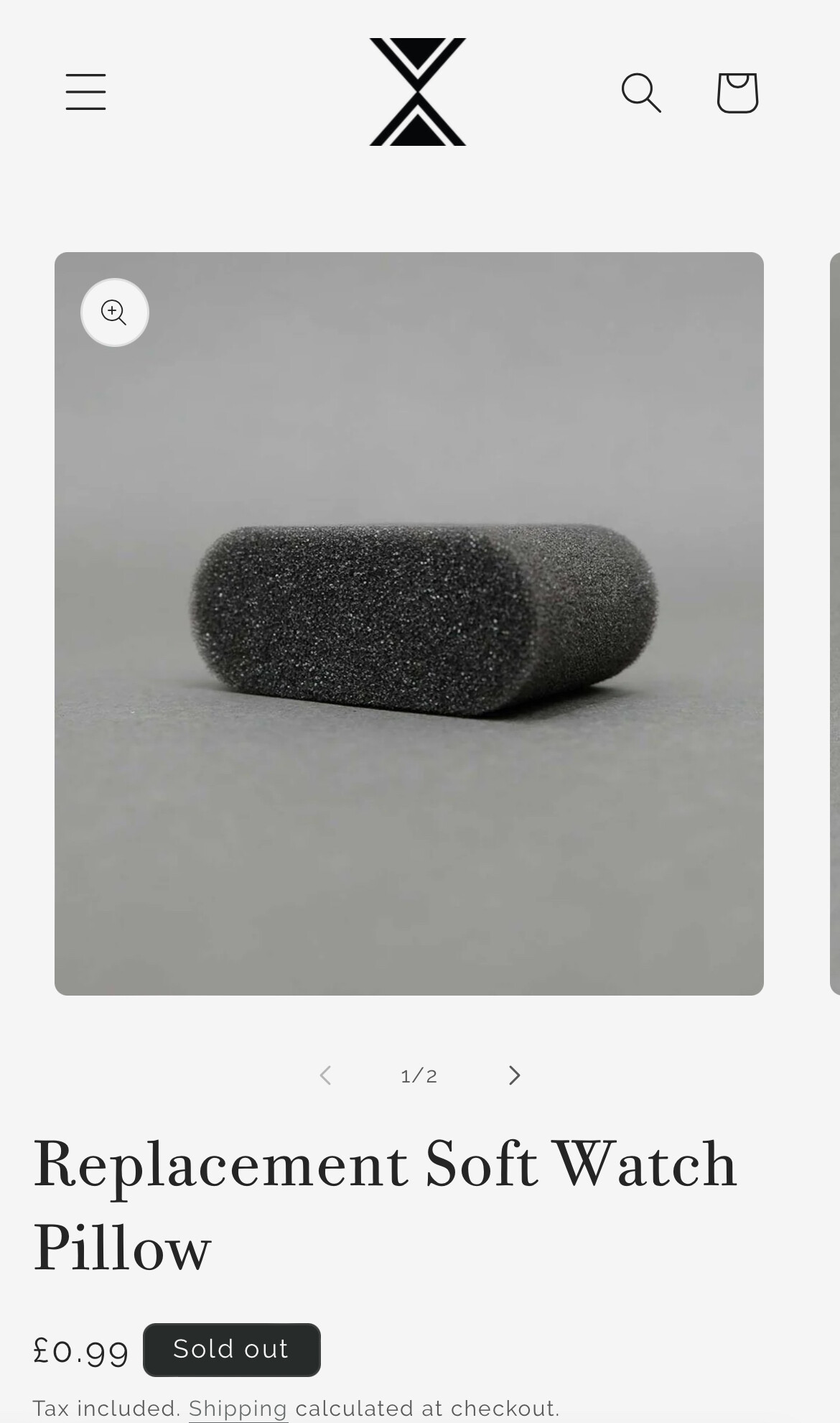
Task: Open the hamburger menu
Action: pyautogui.click(x=85, y=92)
